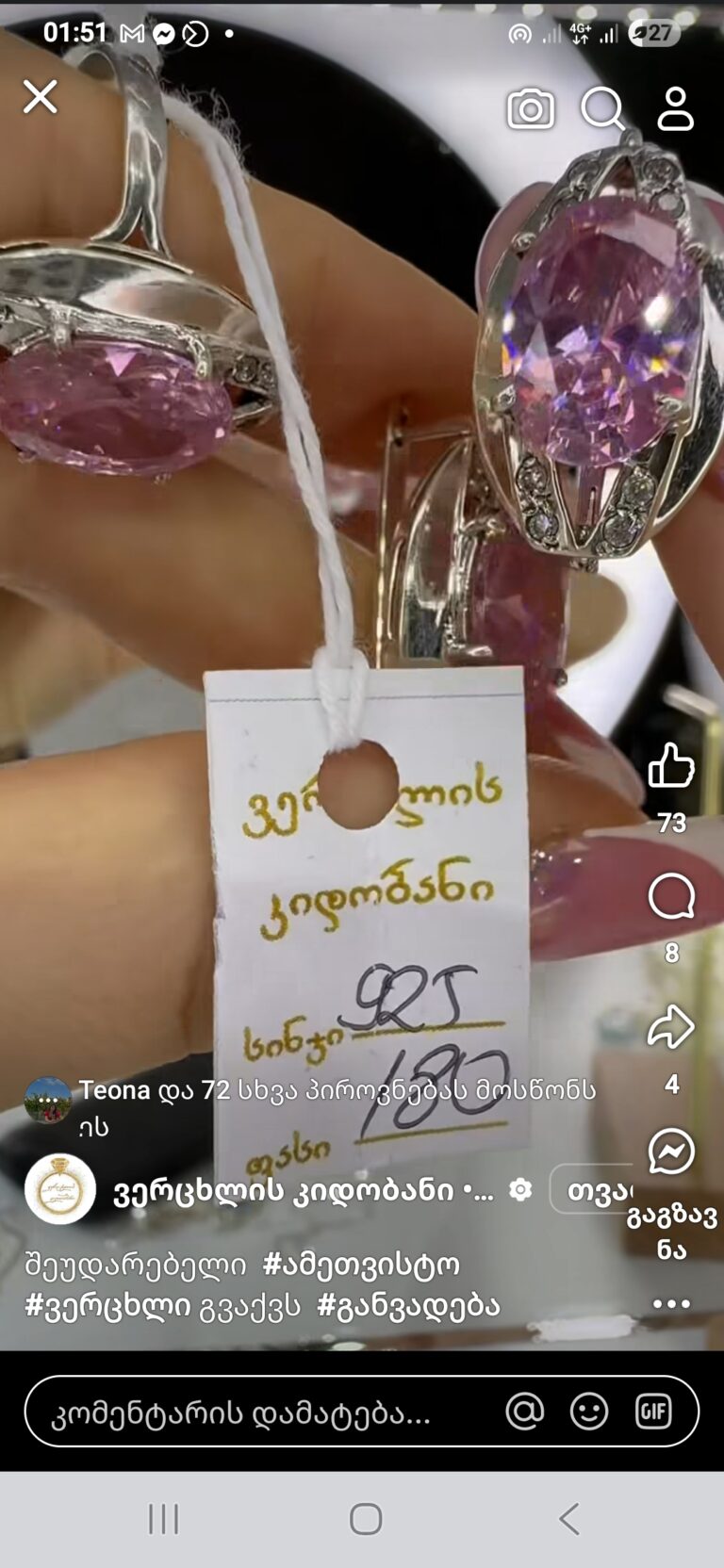Open the search magnifier
The height and width of the screenshot is (1568, 724).
(603, 109)
